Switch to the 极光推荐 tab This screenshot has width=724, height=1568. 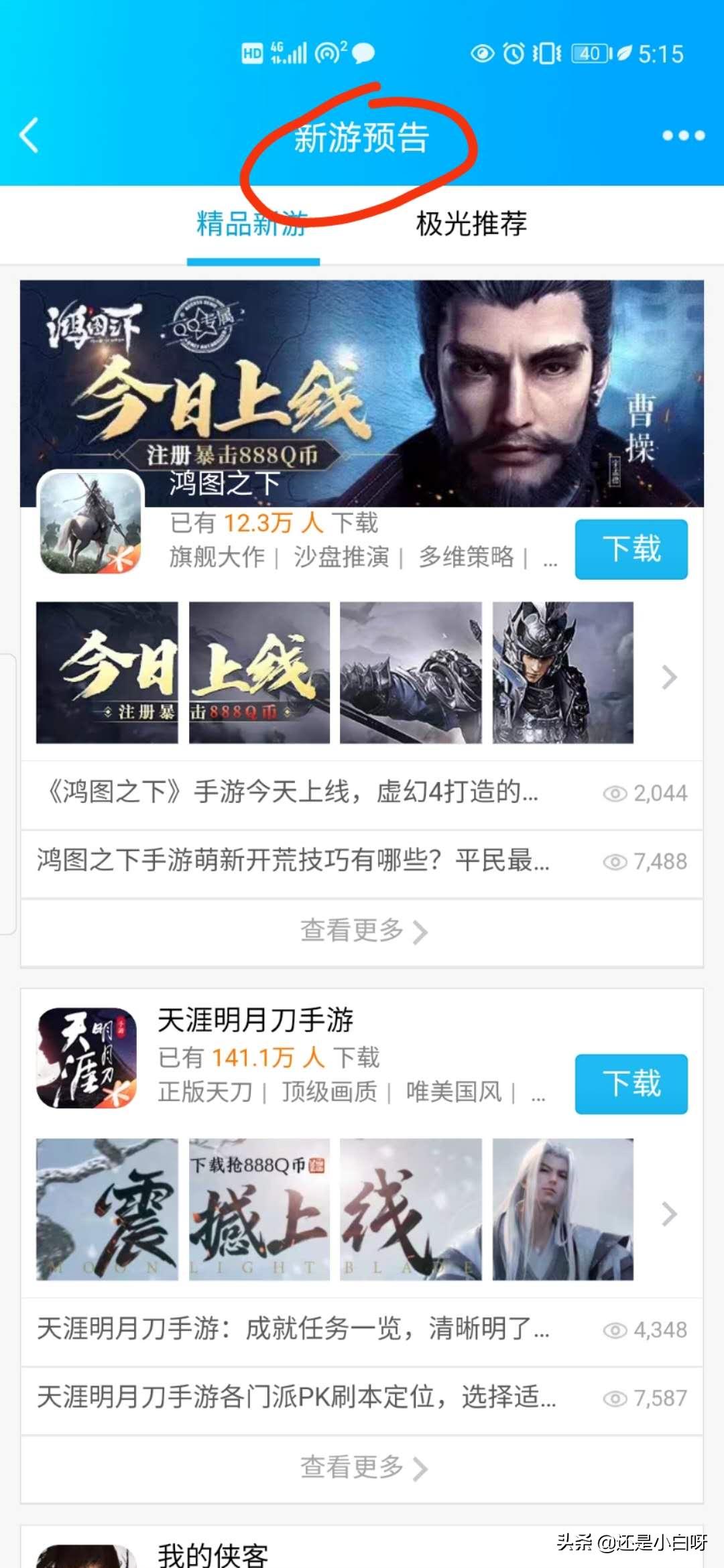[x=471, y=224]
